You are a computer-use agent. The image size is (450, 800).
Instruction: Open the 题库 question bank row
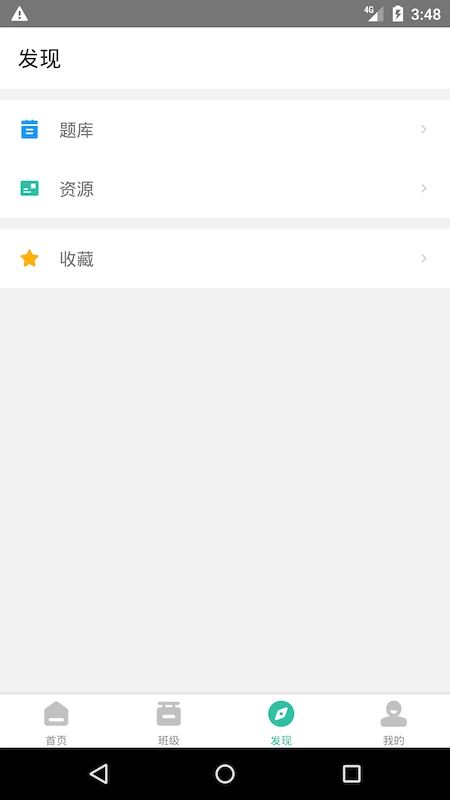[x=225, y=130]
